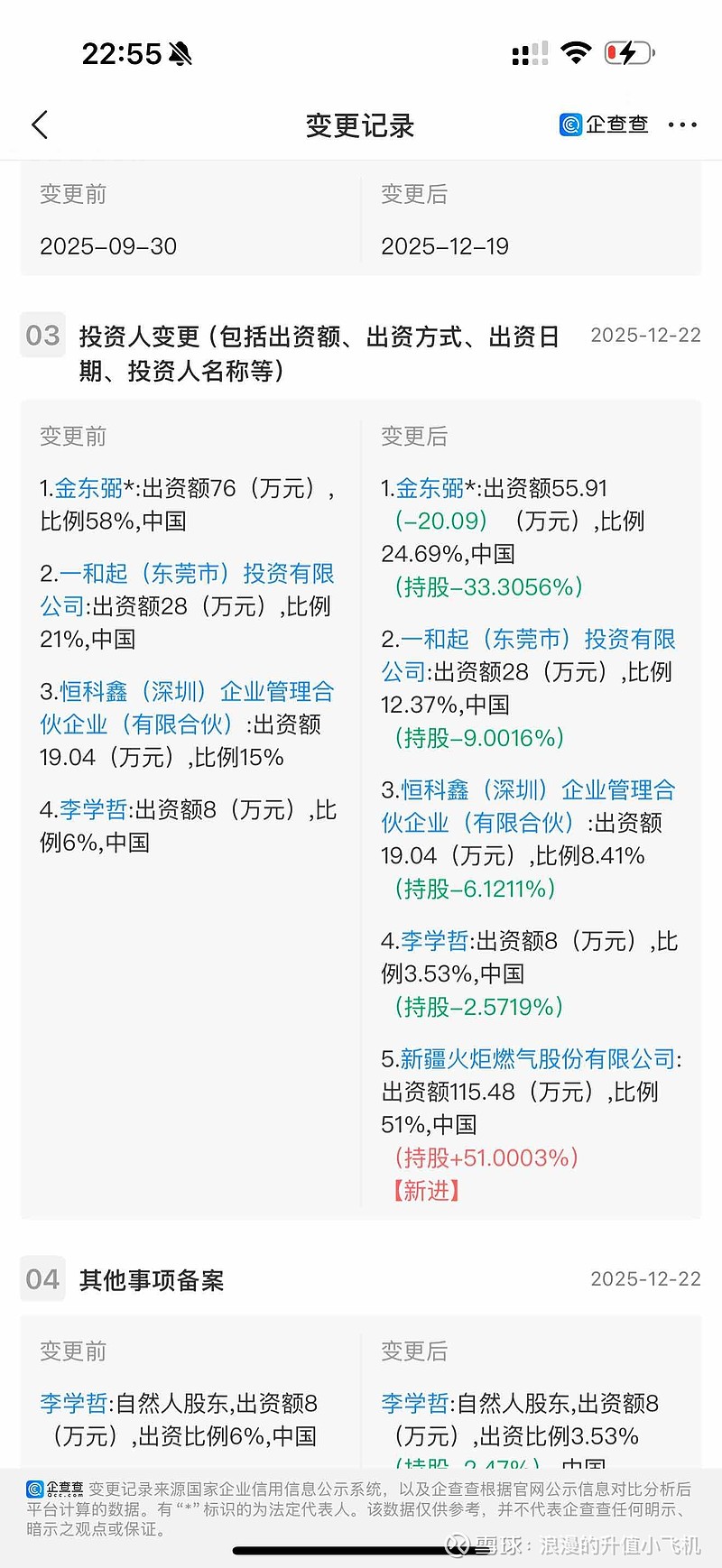Tap the Wi-Fi icon in the status bar
Viewport: 722px width, 1568px height.
coord(578,52)
